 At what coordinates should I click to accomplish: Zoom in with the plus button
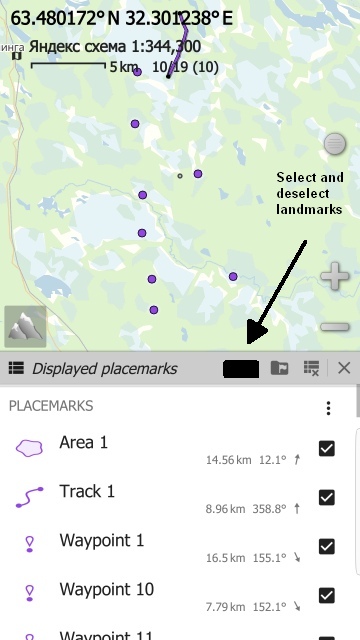click(335, 276)
